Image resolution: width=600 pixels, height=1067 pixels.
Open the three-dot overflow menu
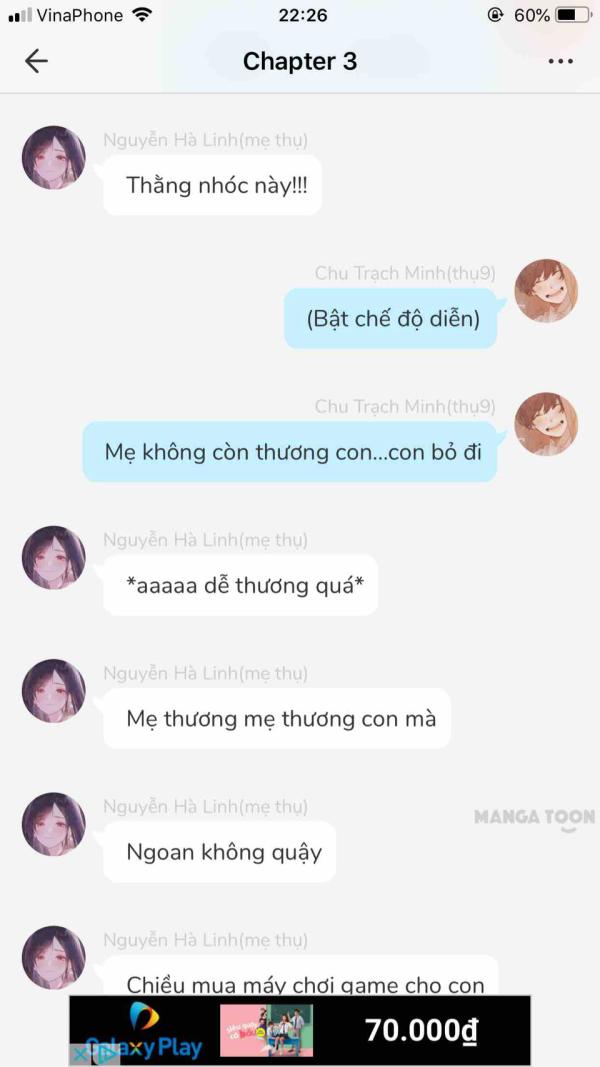pyautogui.click(x=561, y=61)
